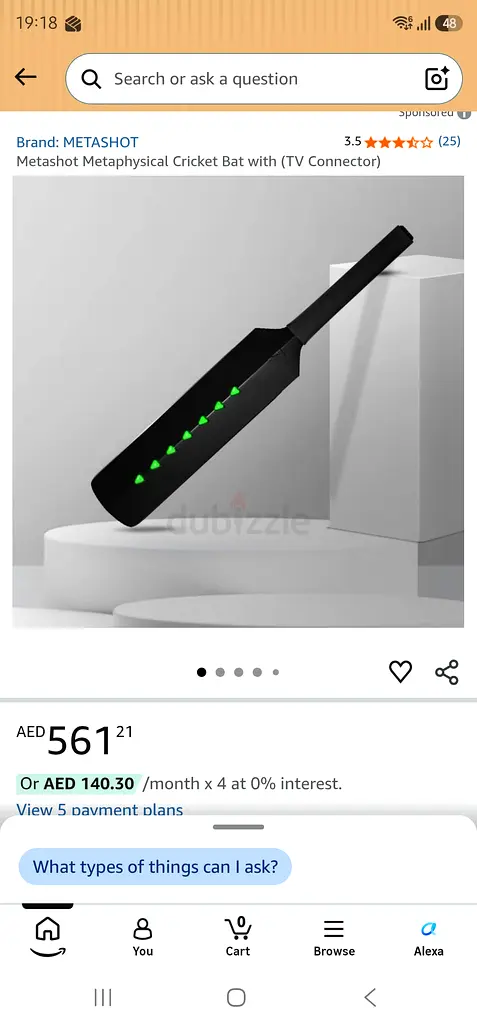Add product to wish list with heart
The height and width of the screenshot is (1024, 477).
pos(401,671)
